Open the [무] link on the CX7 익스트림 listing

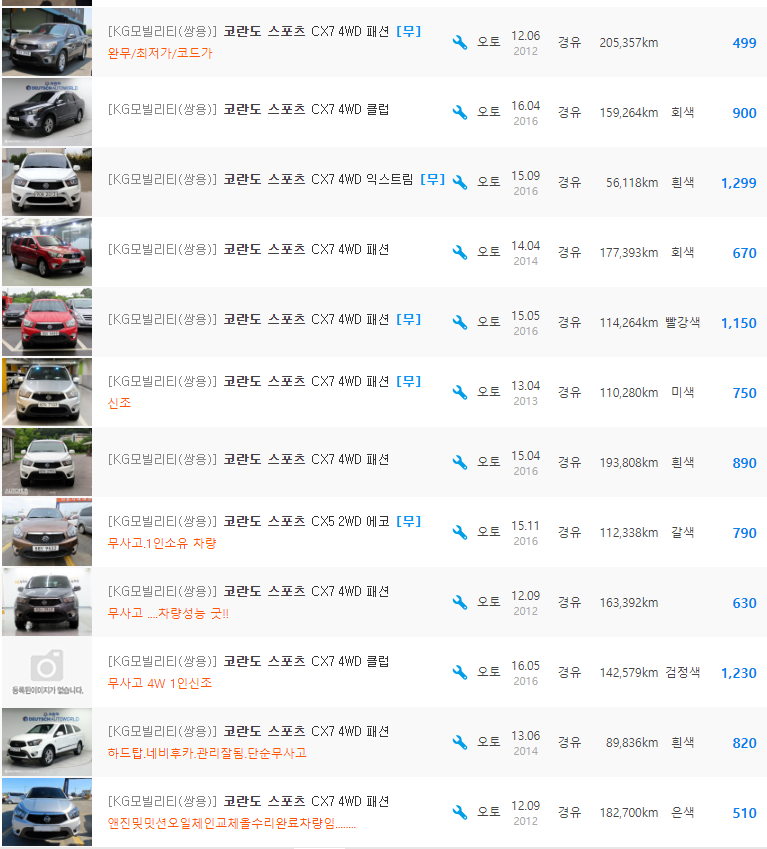[431, 176]
